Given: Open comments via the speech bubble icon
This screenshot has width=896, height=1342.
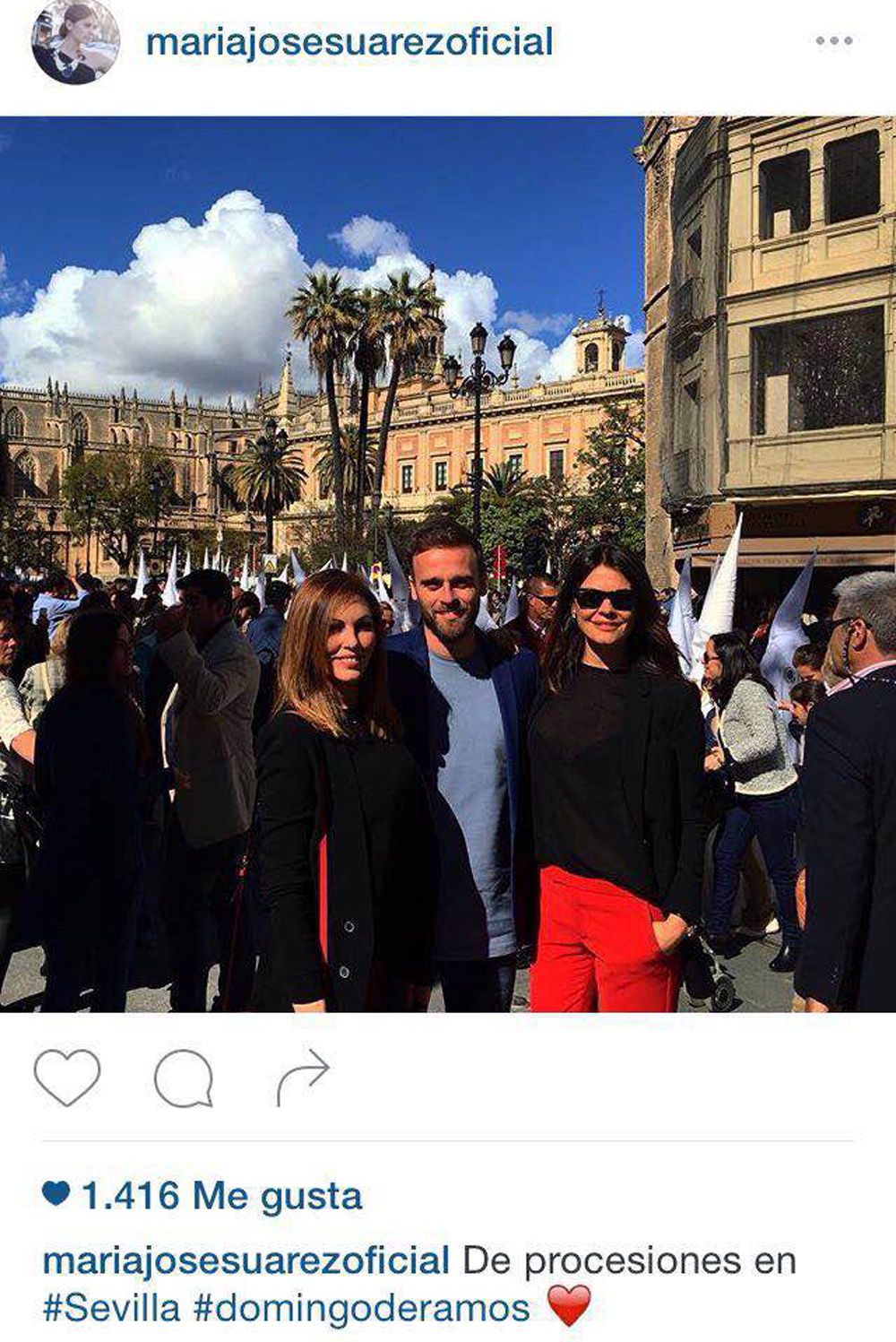Looking at the screenshot, I should click(184, 1078).
